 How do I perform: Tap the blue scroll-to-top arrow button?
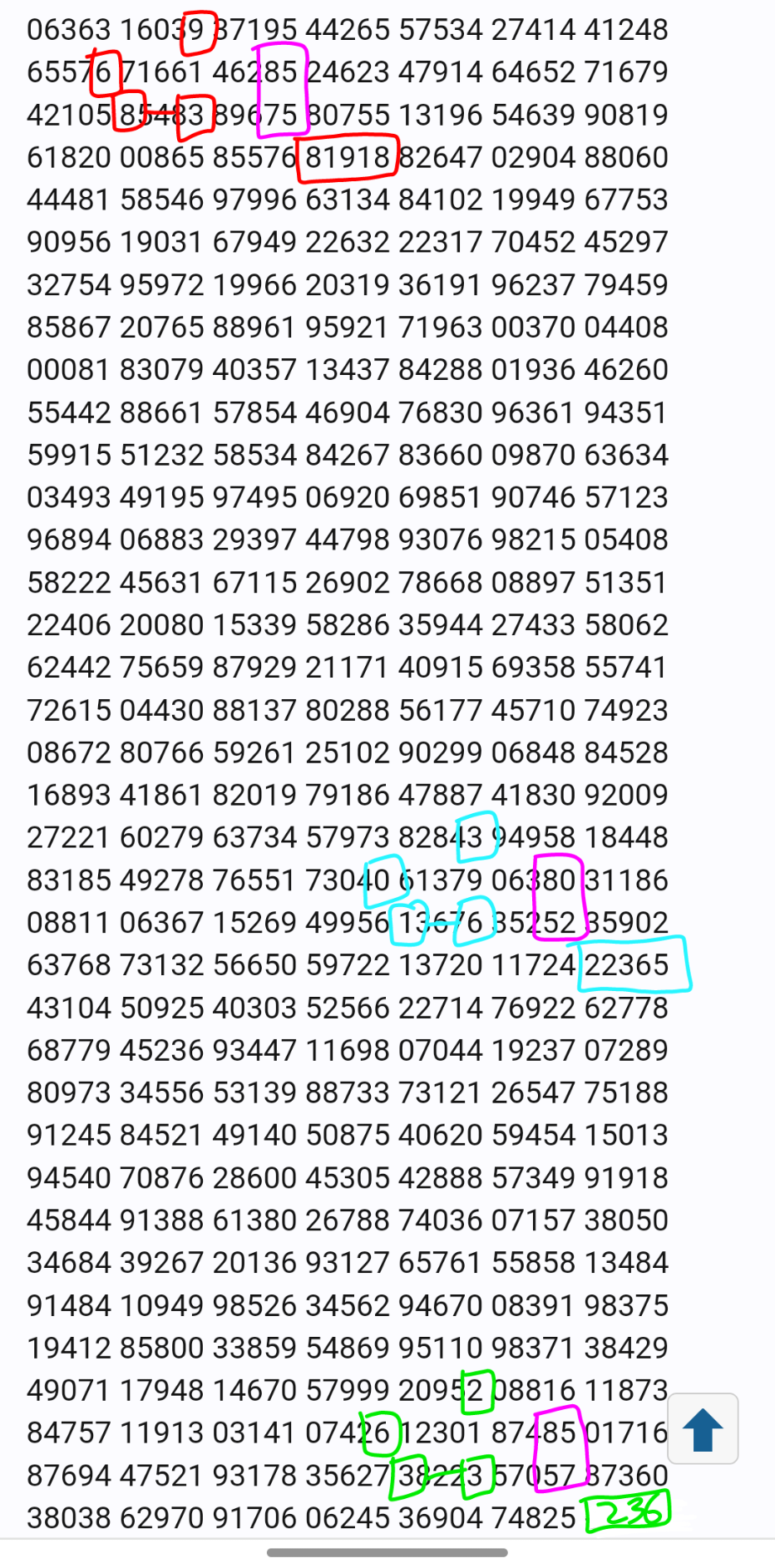click(703, 1429)
